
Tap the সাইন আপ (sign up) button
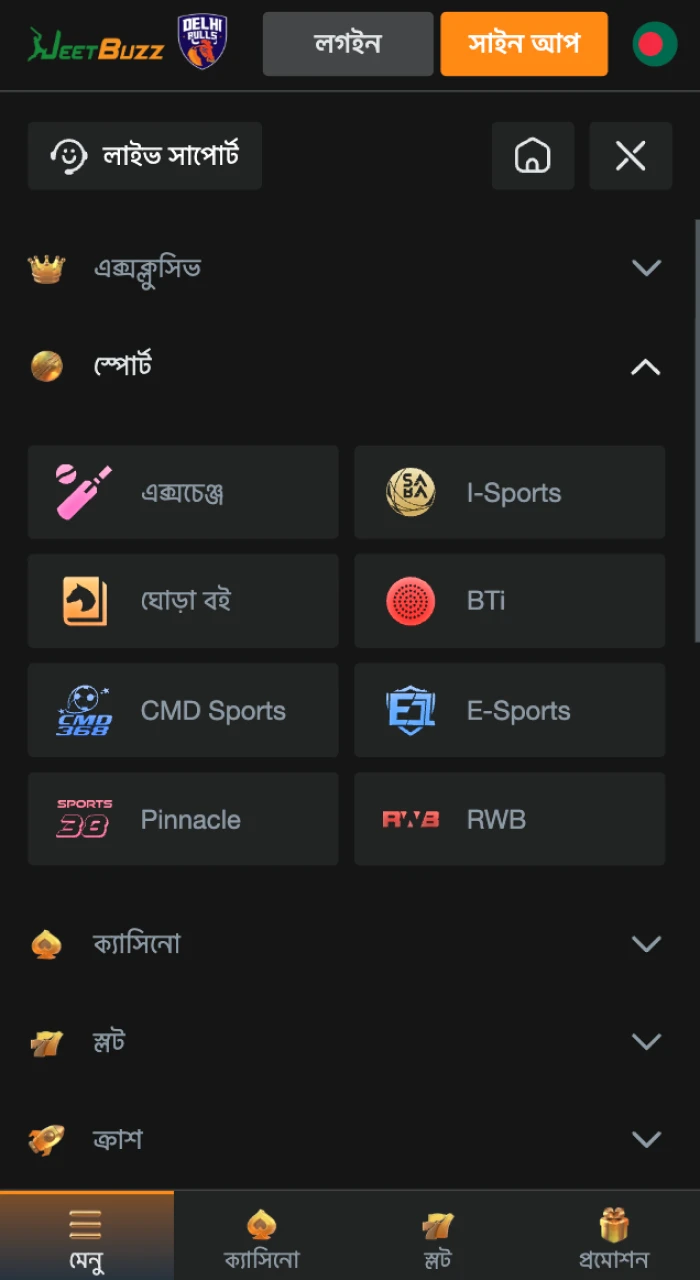[x=523, y=44]
